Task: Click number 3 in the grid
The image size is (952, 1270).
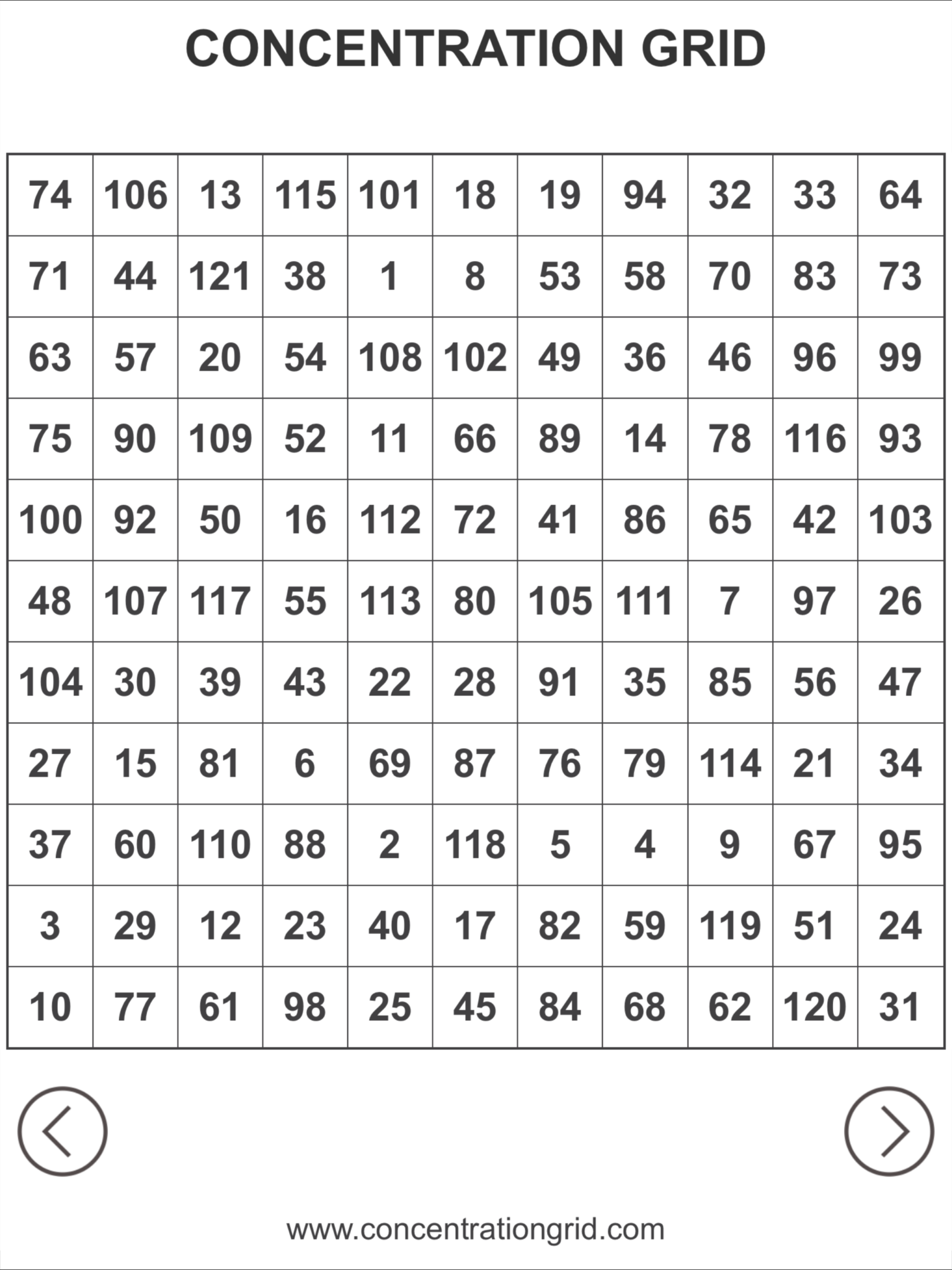Action: [x=52, y=925]
